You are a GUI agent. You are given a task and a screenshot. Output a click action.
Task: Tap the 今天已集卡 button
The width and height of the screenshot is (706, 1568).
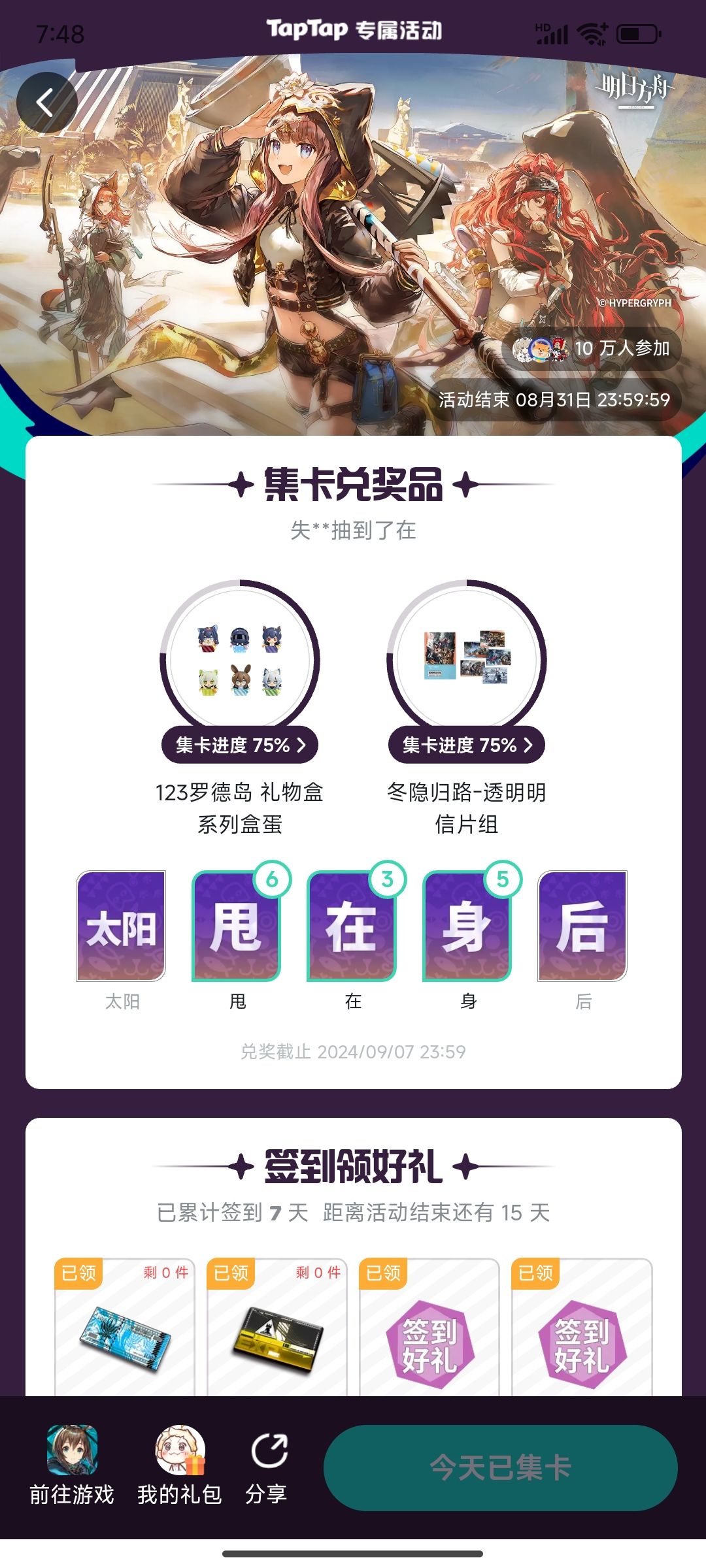(501, 1467)
